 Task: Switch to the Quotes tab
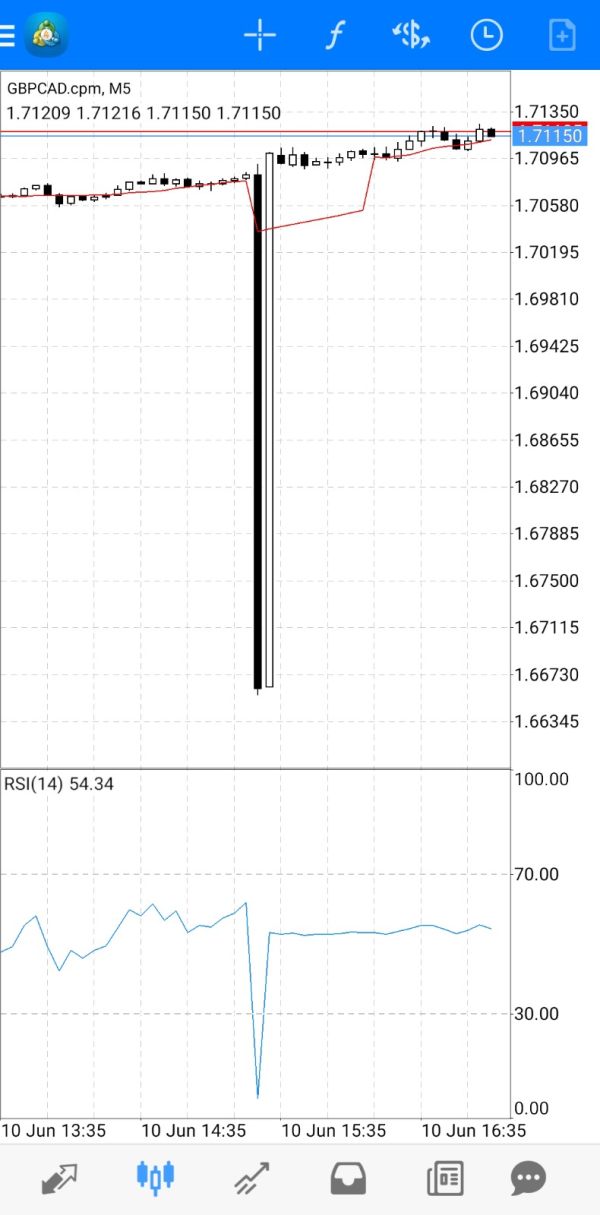[60, 1179]
